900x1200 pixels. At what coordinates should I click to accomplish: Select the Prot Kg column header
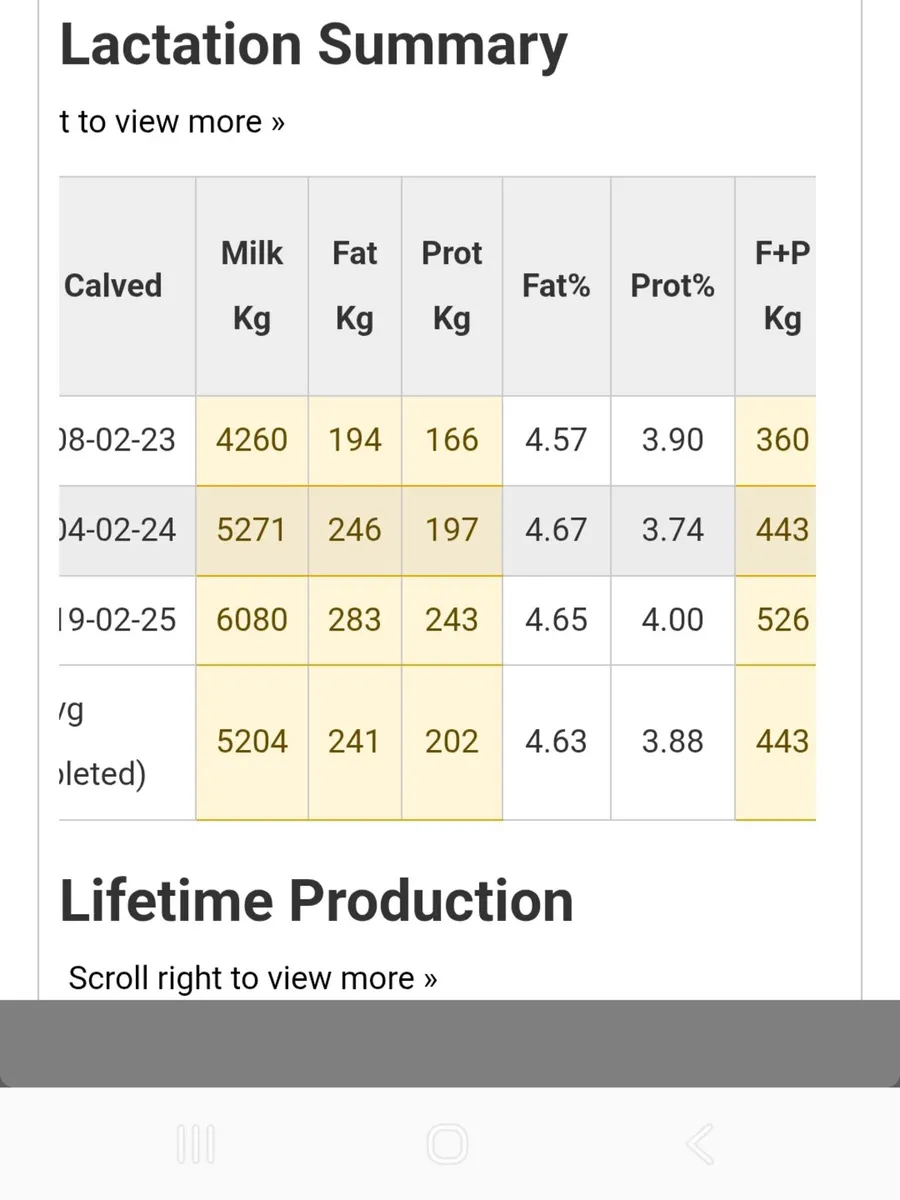tap(451, 285)
